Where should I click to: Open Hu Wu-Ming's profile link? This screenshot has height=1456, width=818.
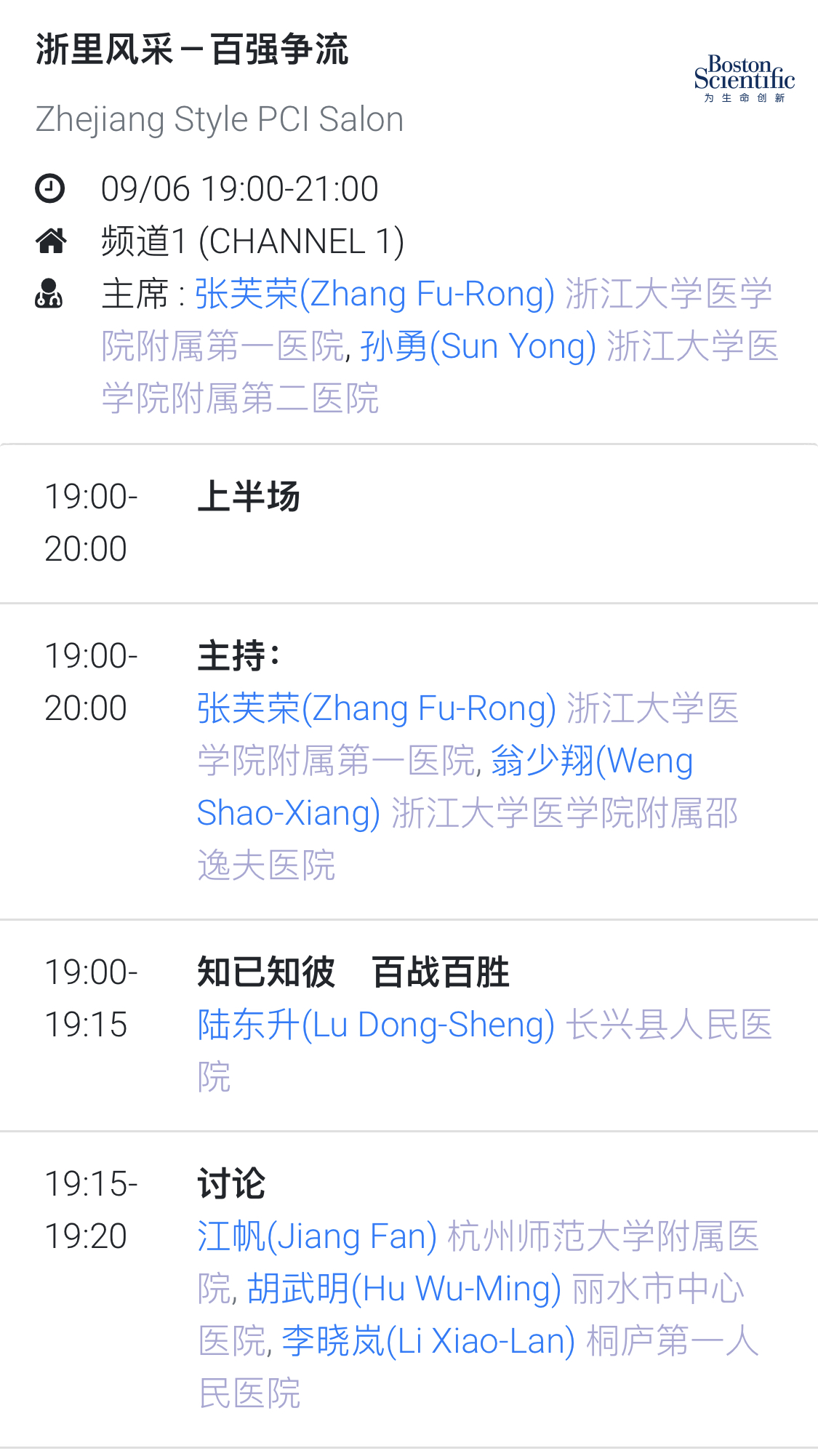(404, 1289)
